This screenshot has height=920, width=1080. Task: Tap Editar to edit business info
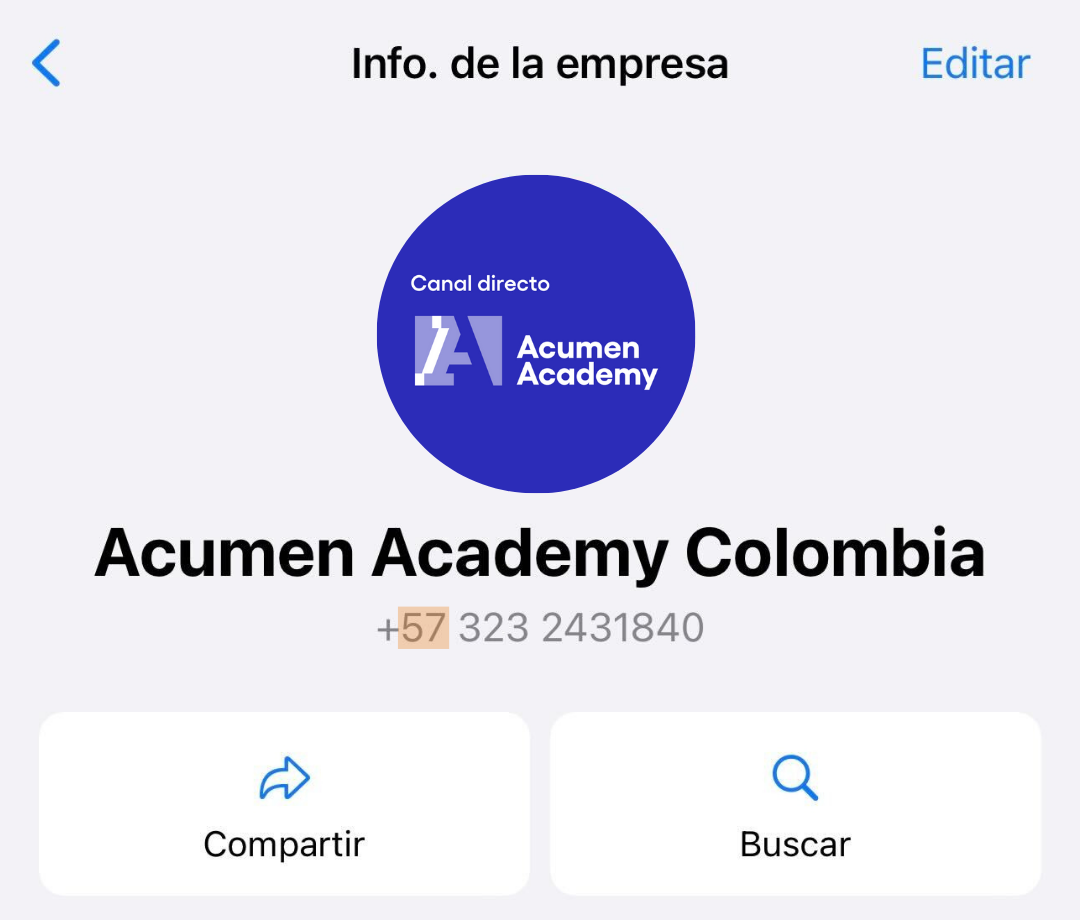[974, 63]
